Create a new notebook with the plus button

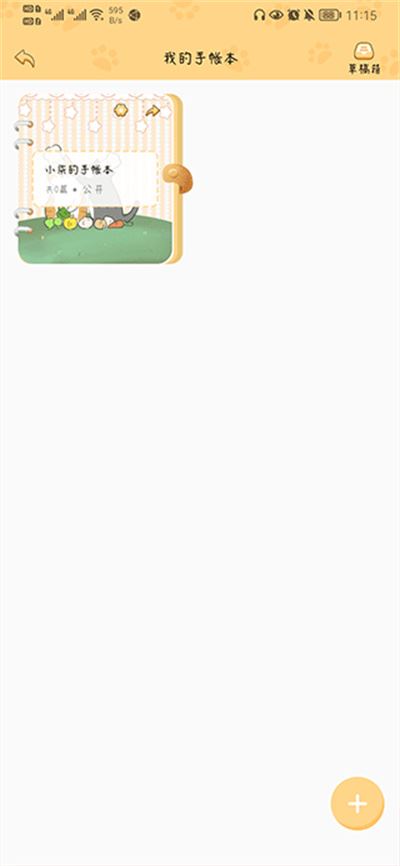(357, 803)
